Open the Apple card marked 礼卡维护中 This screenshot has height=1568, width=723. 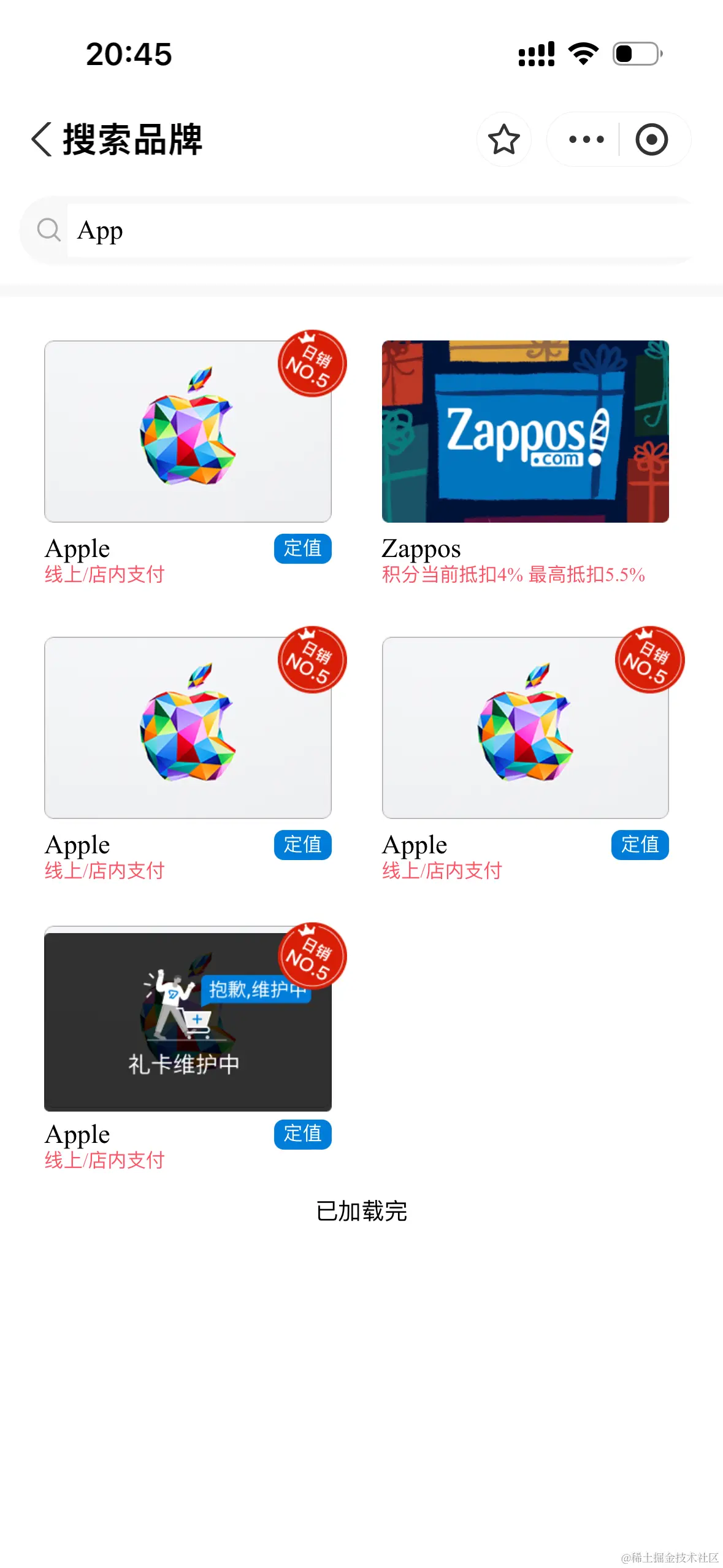[x=188, y=1018]
